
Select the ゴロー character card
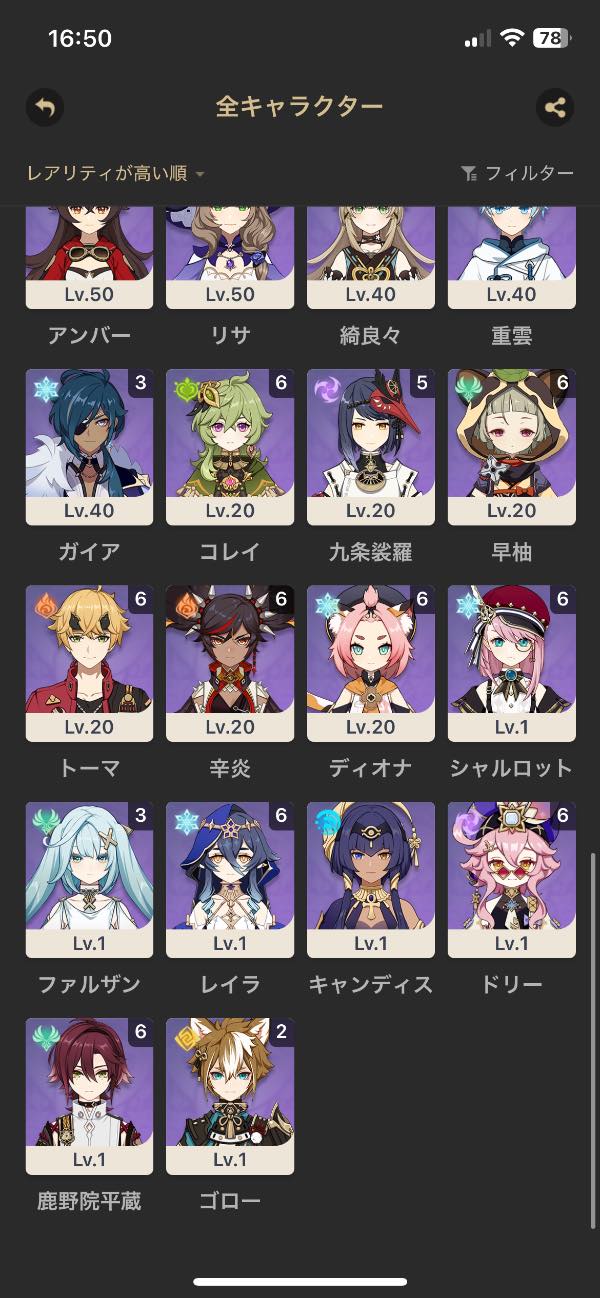(x=230, y=1095)
